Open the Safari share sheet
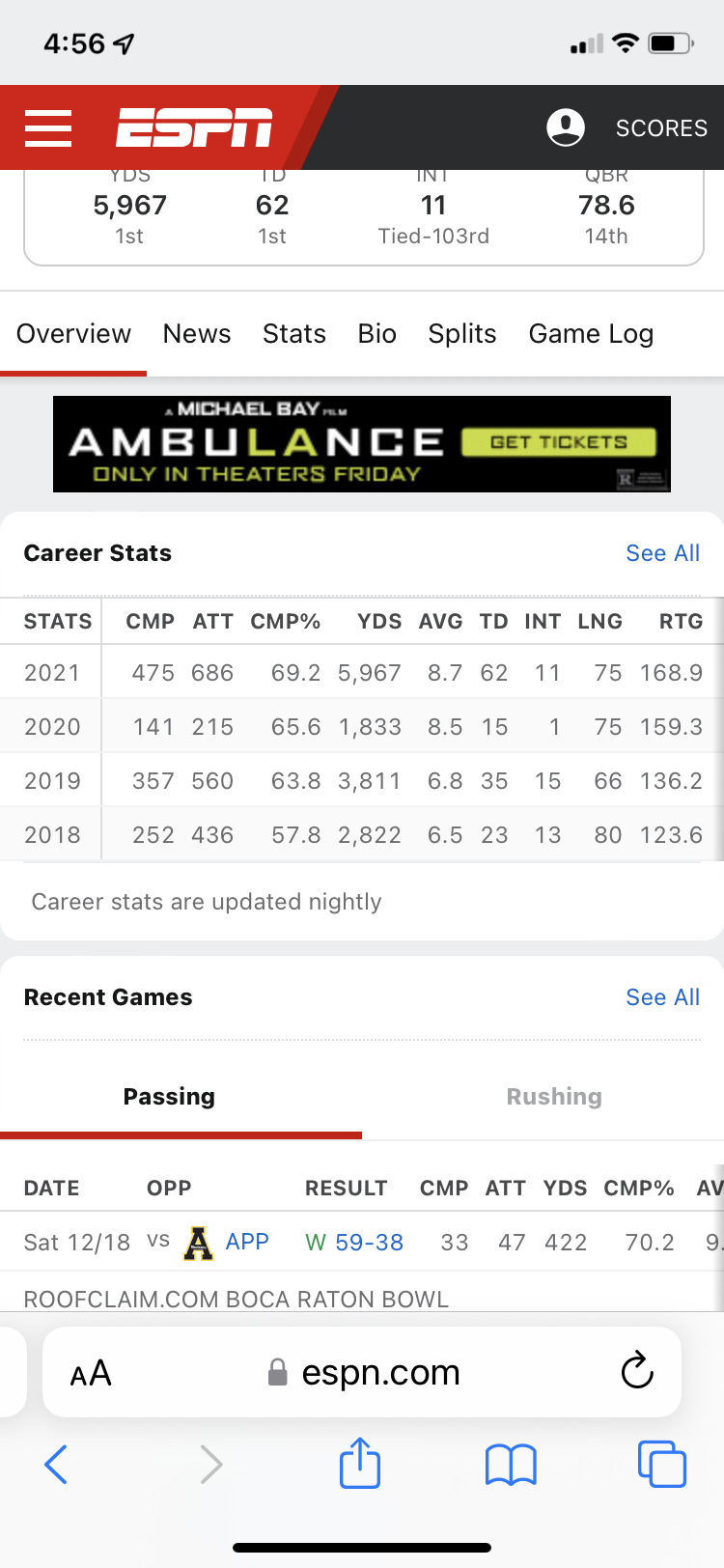This screenshot has width=724, height=1568. click(360, 1463)
